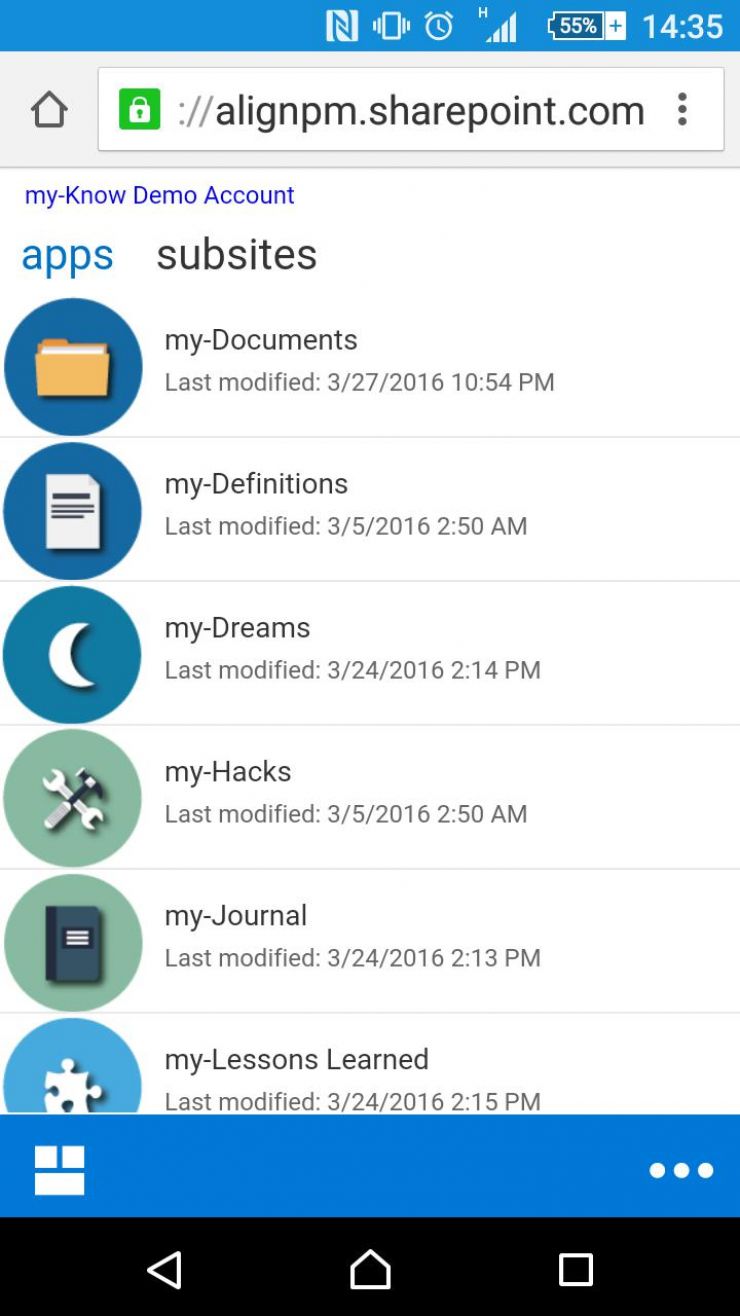Open my-Documents

(370, 366)
